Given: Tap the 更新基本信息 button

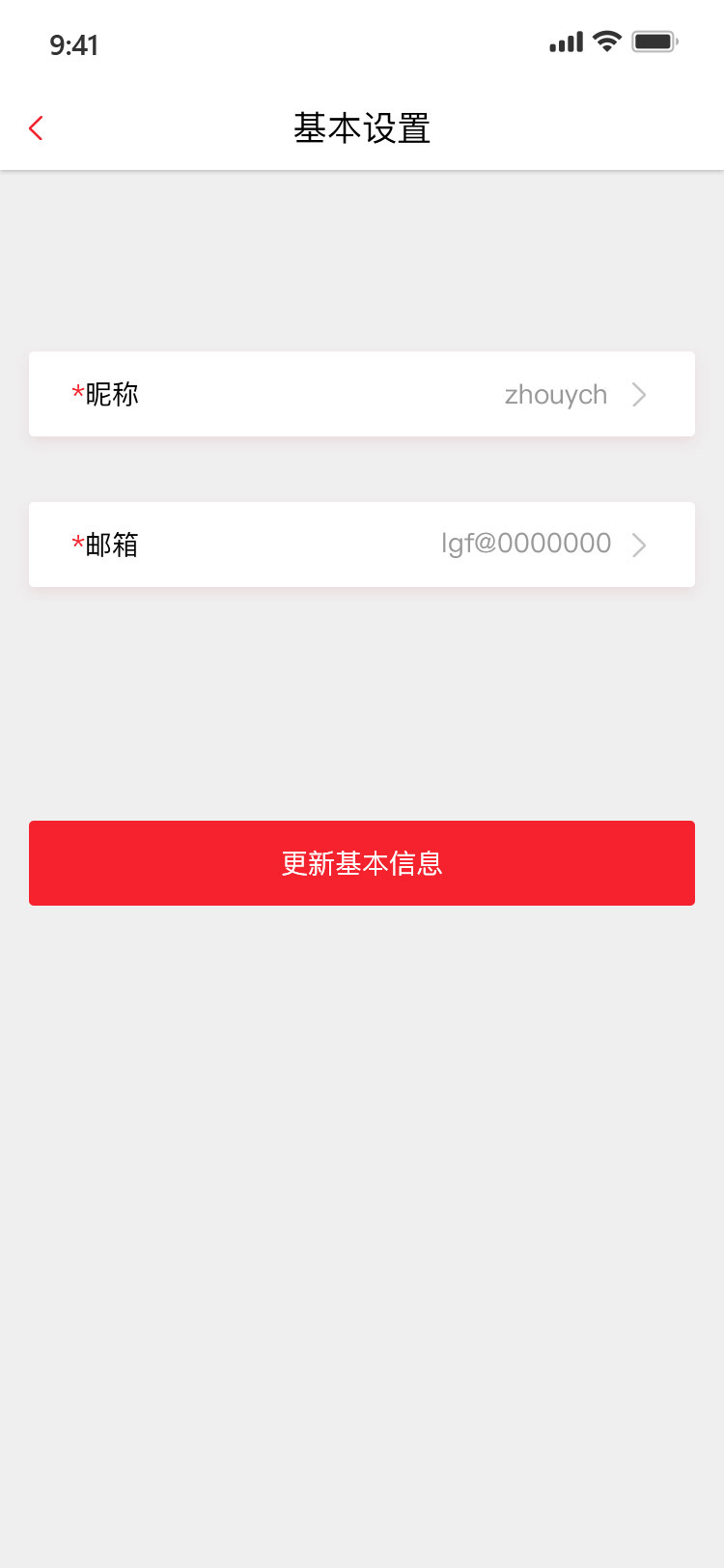Looking at the screenshot, I should coord(362,863).
